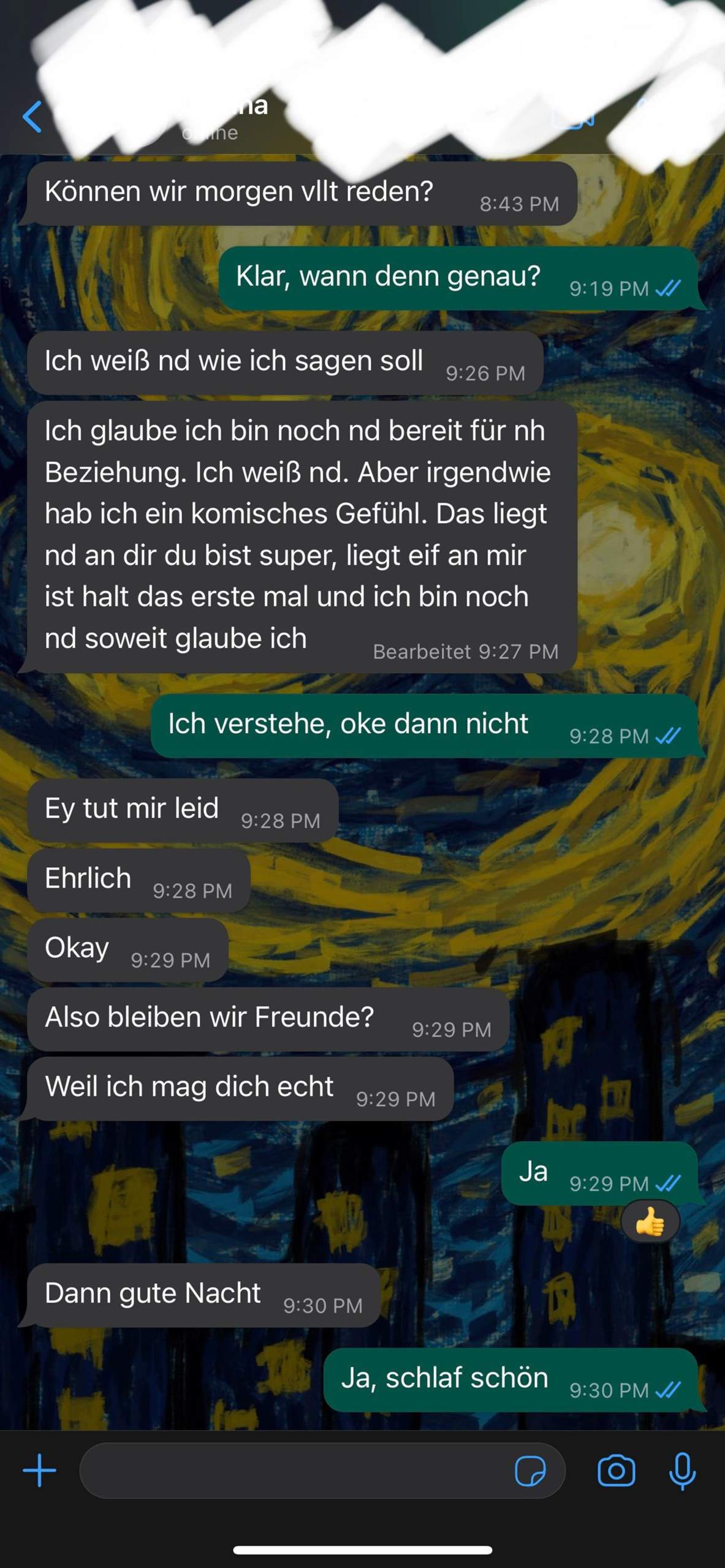Image resolution: width=725 pixels, height=1568 pixels.
Task: Start a video call with the contact
Action: click(576, 121)
